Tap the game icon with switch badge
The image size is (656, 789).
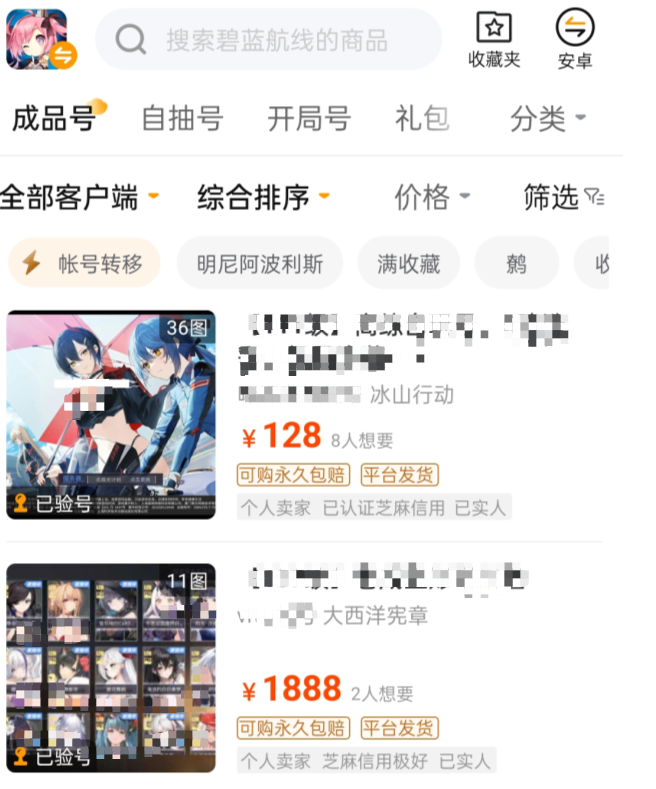[38, 40]
